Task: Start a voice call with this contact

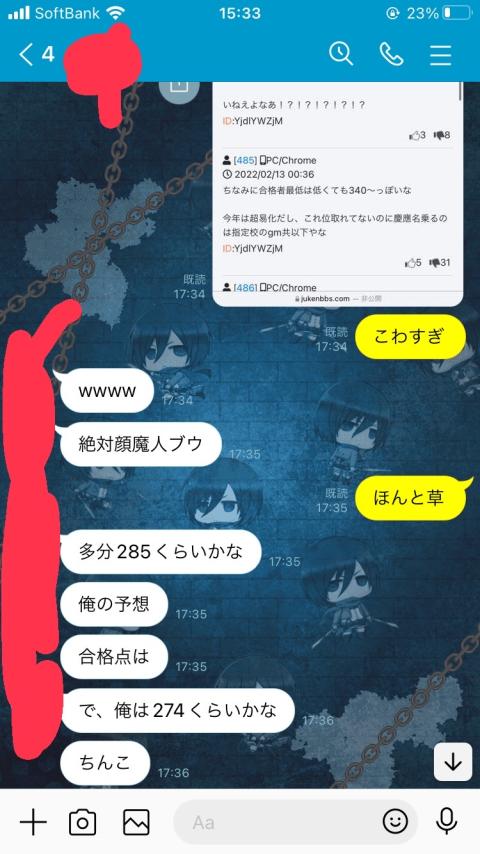Action: [391, 54]
